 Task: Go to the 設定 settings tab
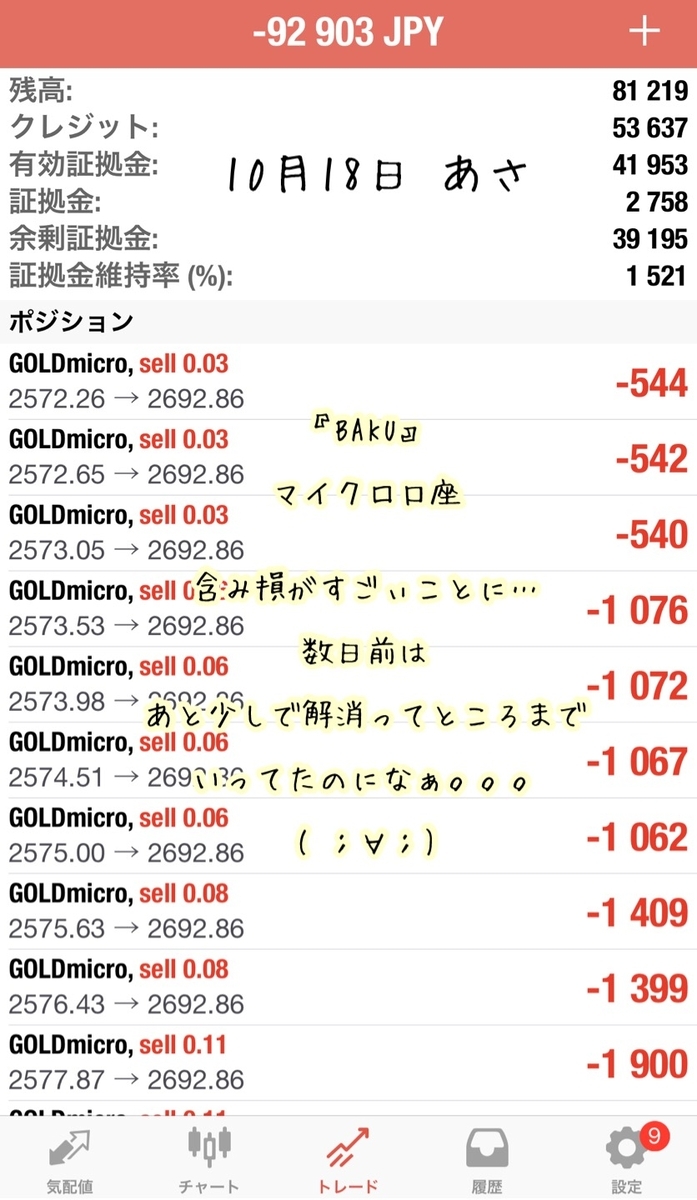tap(627, 1160)
